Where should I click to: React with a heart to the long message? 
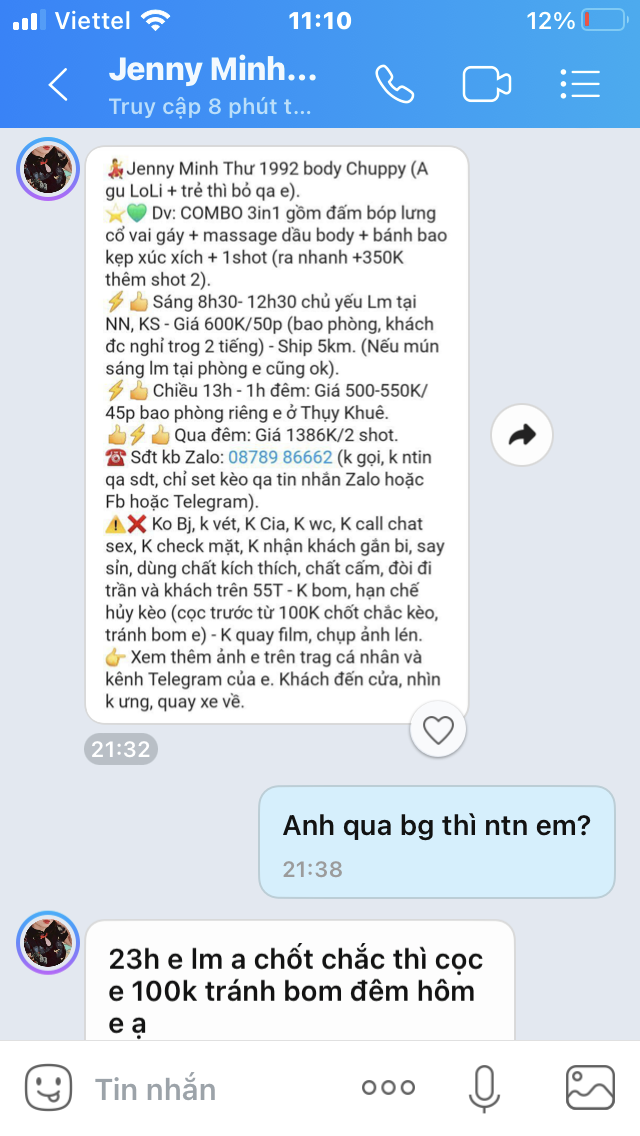(x=438, y=730)
